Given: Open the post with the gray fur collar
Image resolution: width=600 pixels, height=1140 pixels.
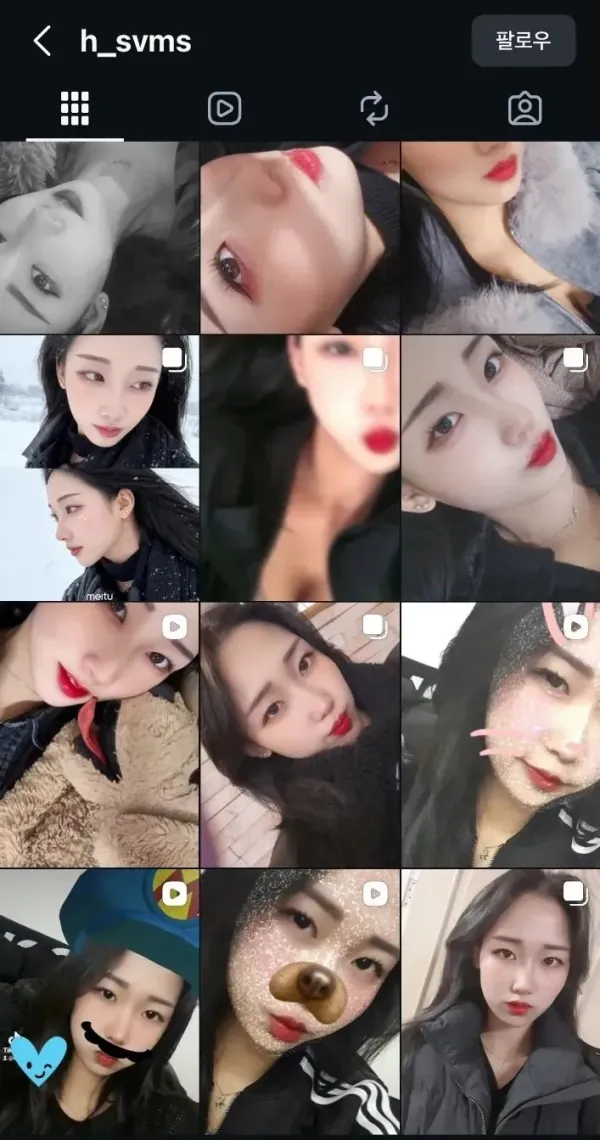Looking at the screenshot, I should [x=500, y=238].
